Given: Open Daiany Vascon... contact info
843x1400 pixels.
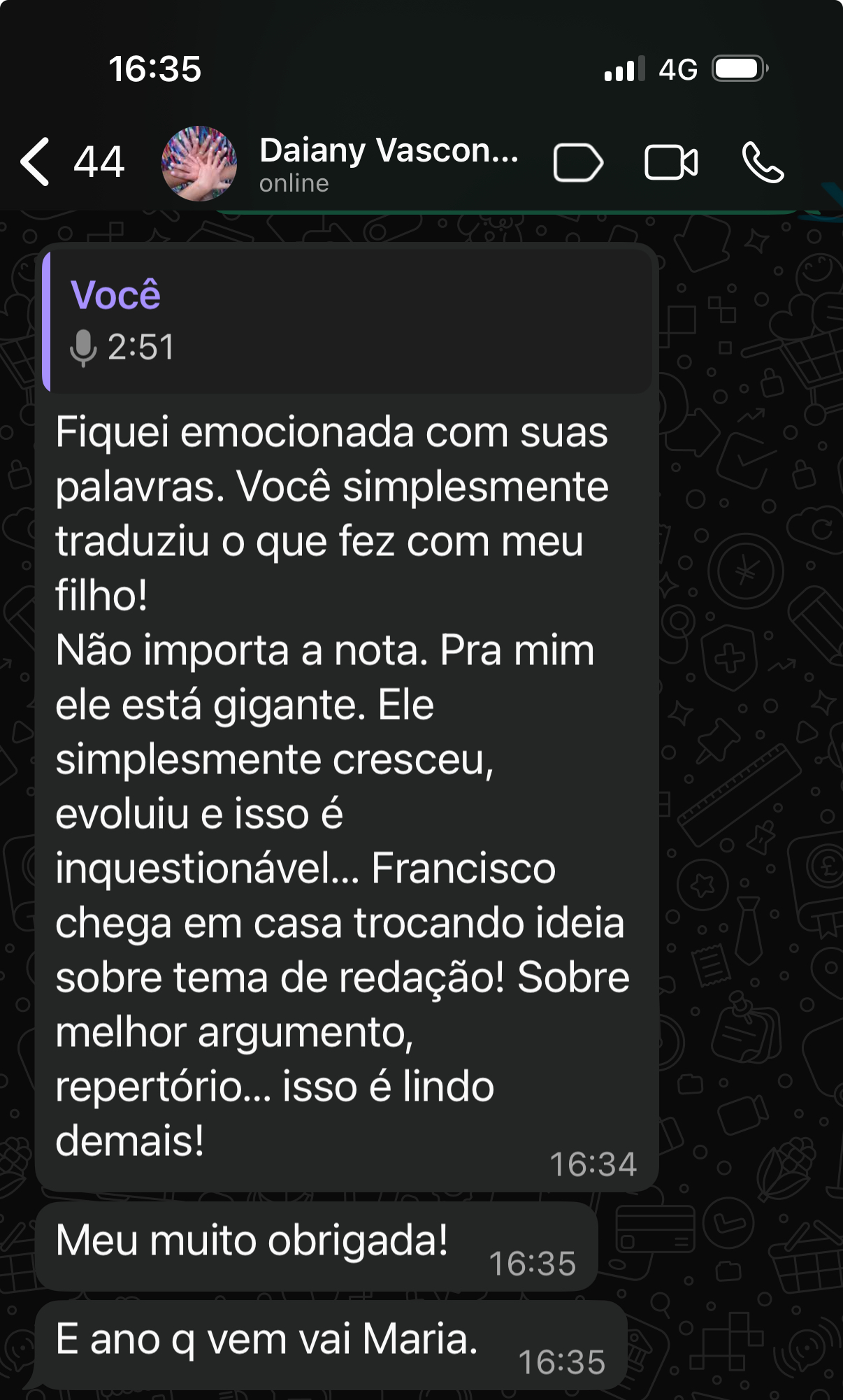Looking at the screenshot, I should pyautogui.click(x=388, y=164).
